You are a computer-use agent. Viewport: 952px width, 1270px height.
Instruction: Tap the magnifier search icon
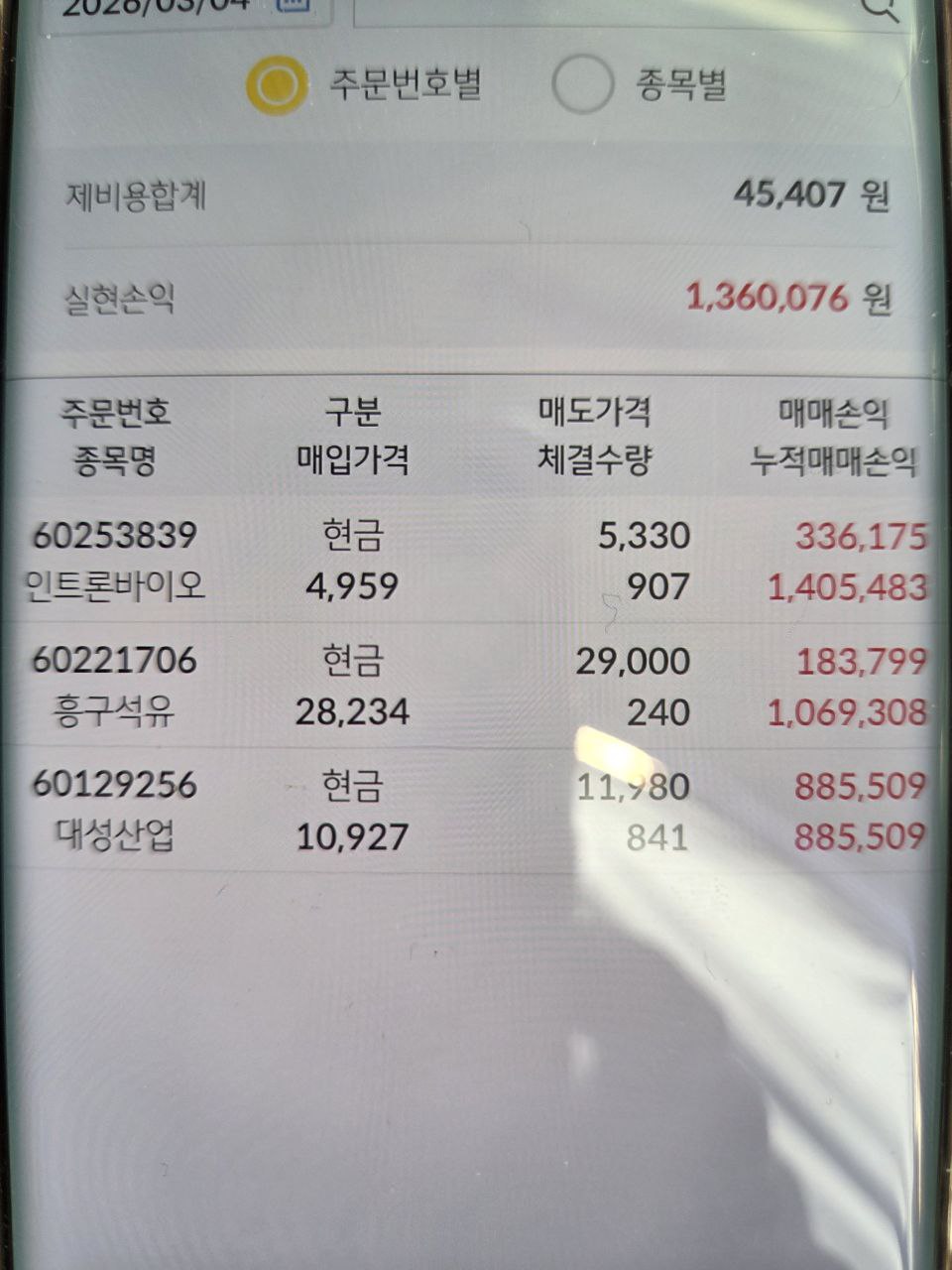[879, 8]
